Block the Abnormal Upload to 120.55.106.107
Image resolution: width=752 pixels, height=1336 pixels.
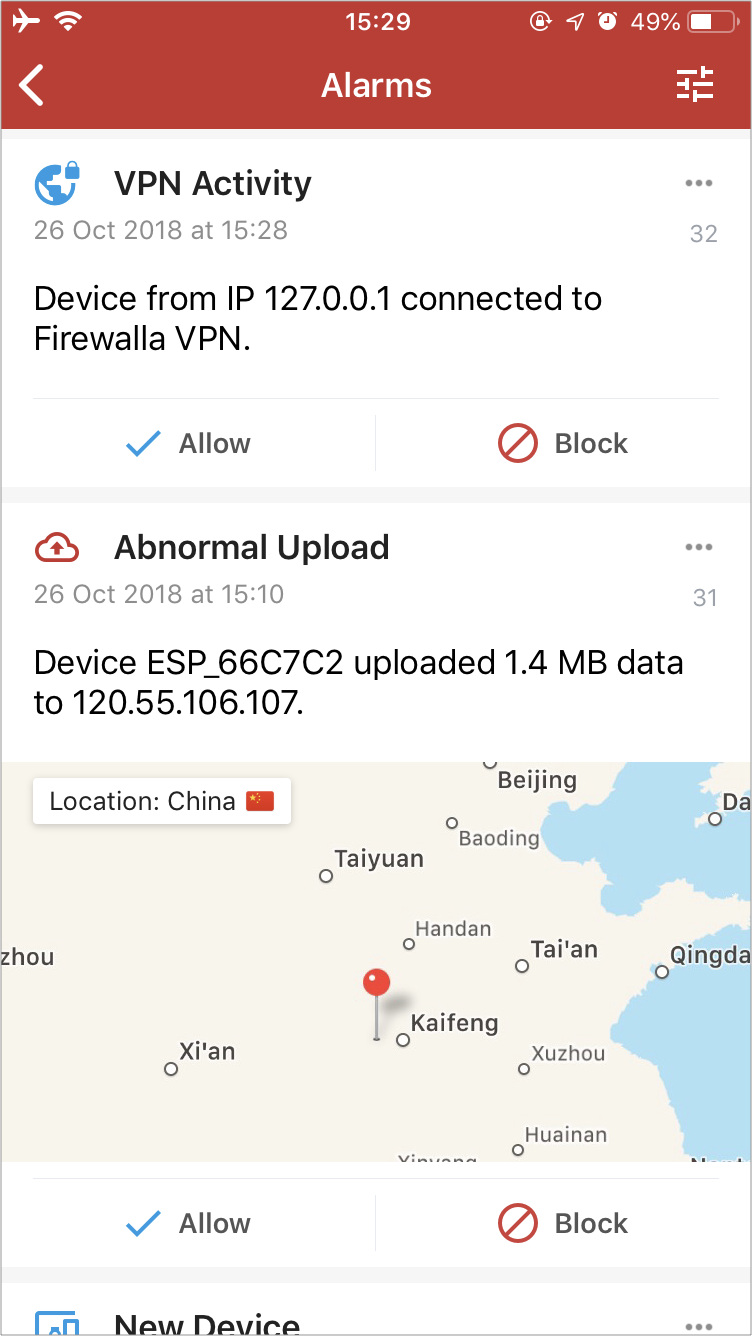pyautogui.click(x=563, y=1223)
